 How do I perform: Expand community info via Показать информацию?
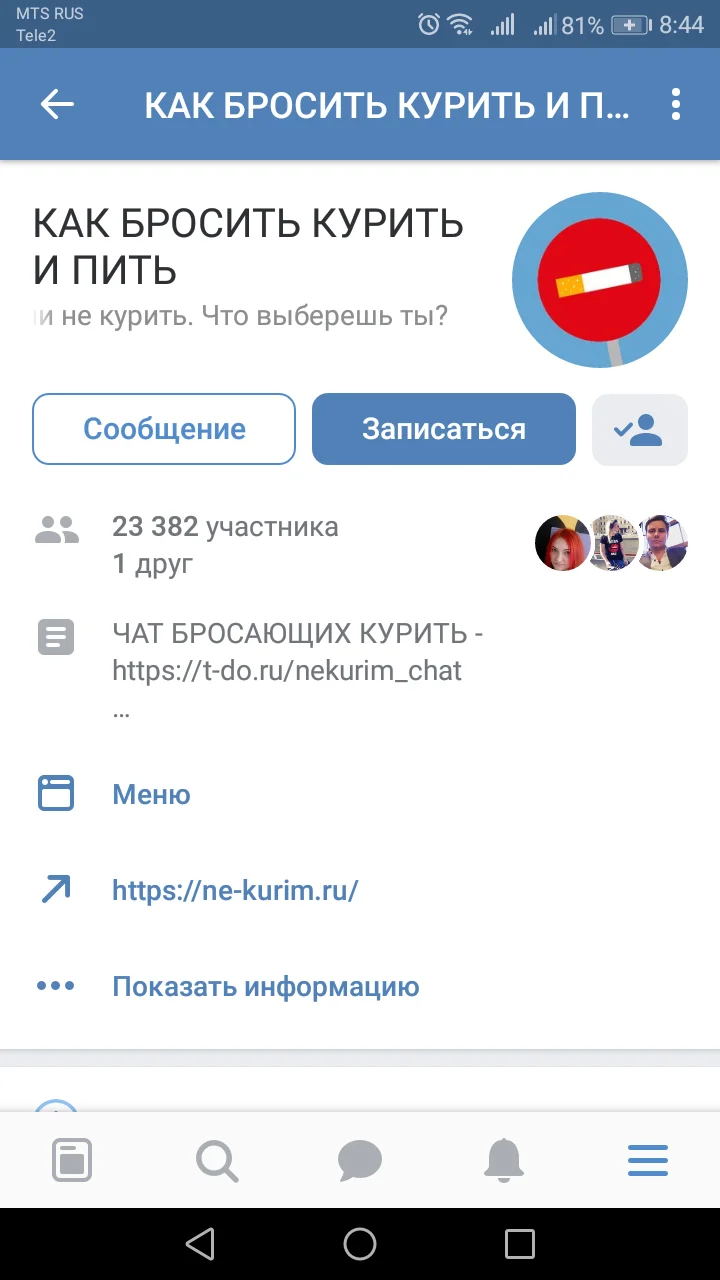pyautogui.click(x=265, y=986)
